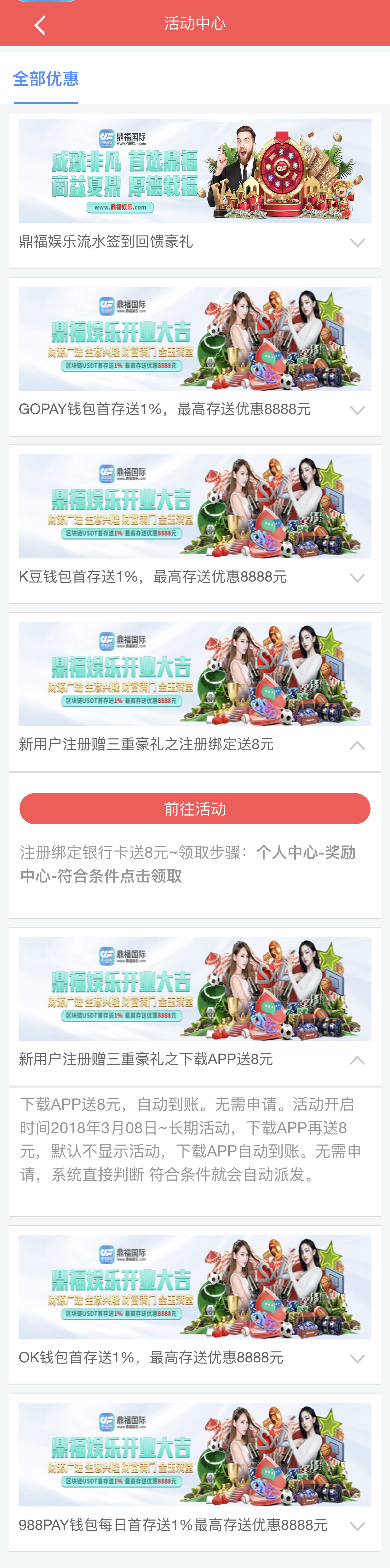Collapse the 注册绑定送8元 promotion

[357, 745]
